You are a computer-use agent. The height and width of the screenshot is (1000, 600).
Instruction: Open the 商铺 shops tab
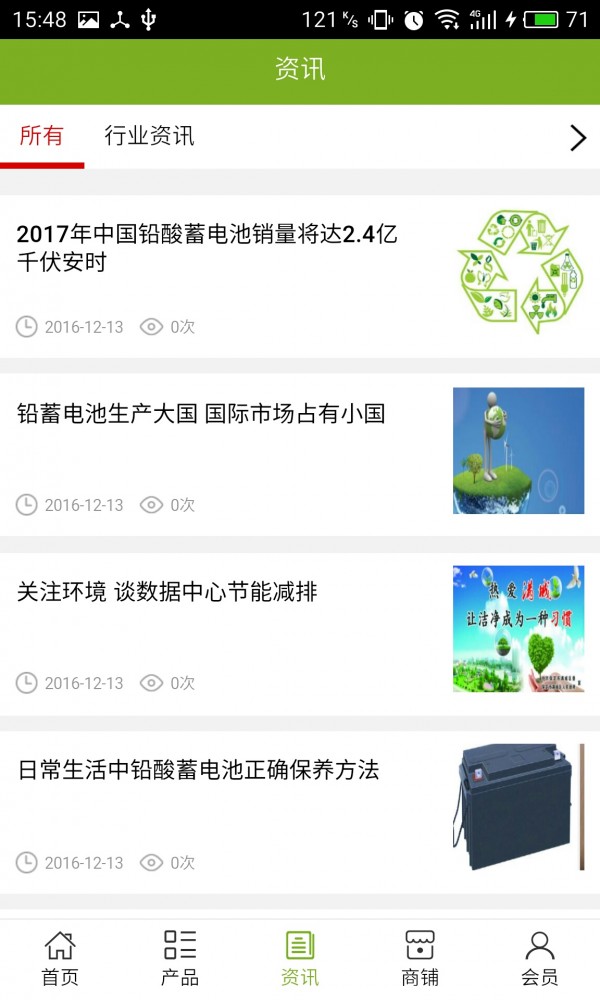point(420,958)
